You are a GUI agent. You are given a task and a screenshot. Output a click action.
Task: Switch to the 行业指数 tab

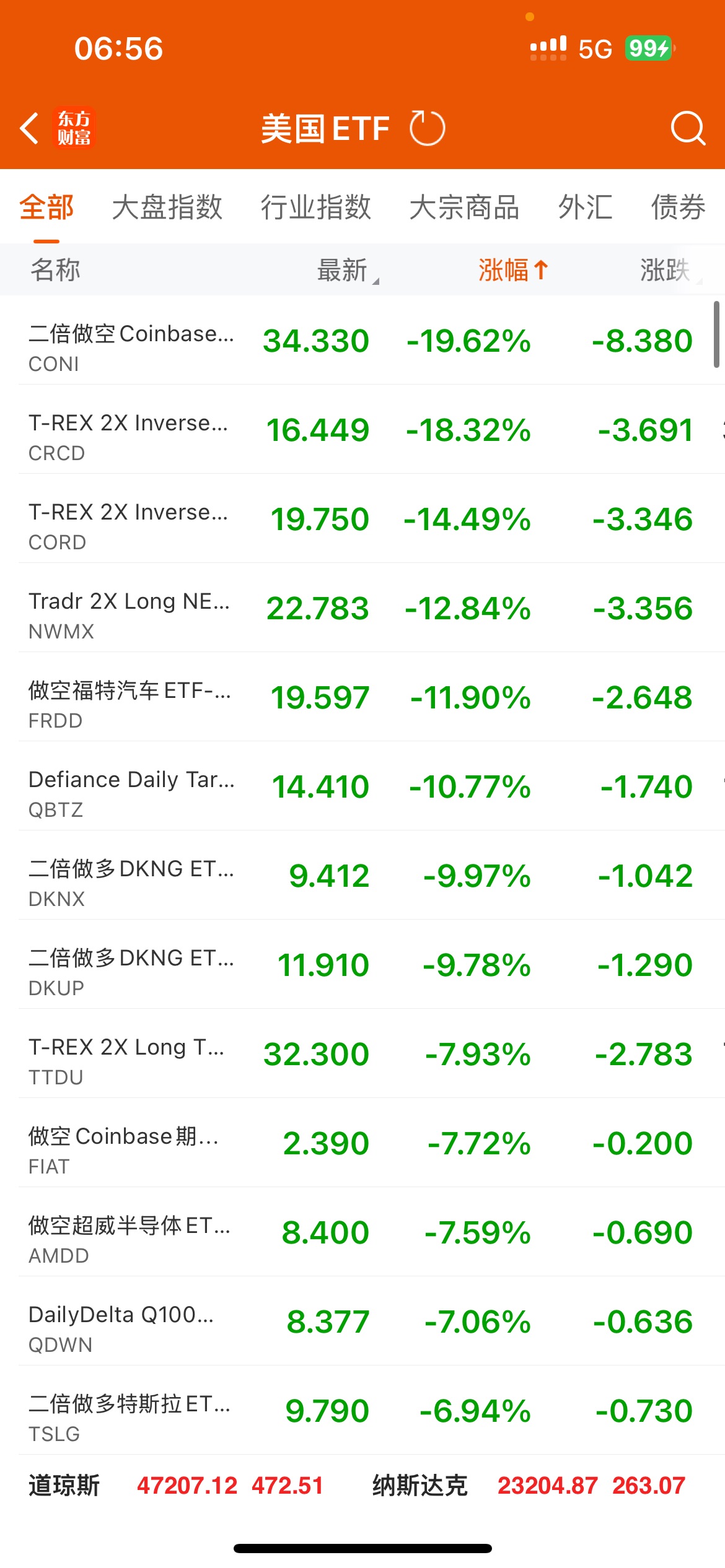[x=315, y=207]
